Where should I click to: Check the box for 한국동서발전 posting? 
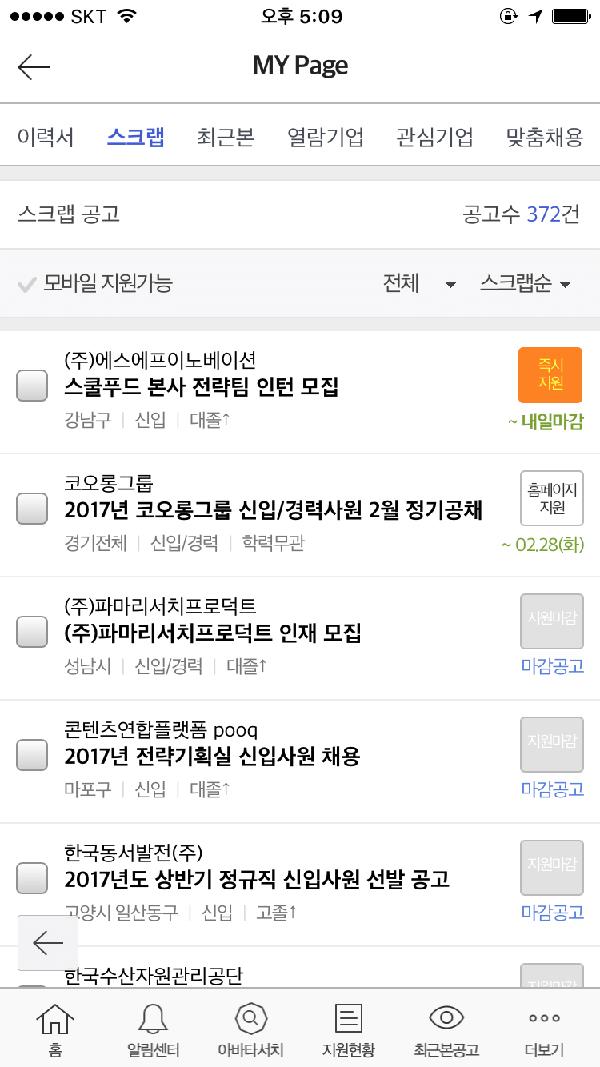point(31,878)
